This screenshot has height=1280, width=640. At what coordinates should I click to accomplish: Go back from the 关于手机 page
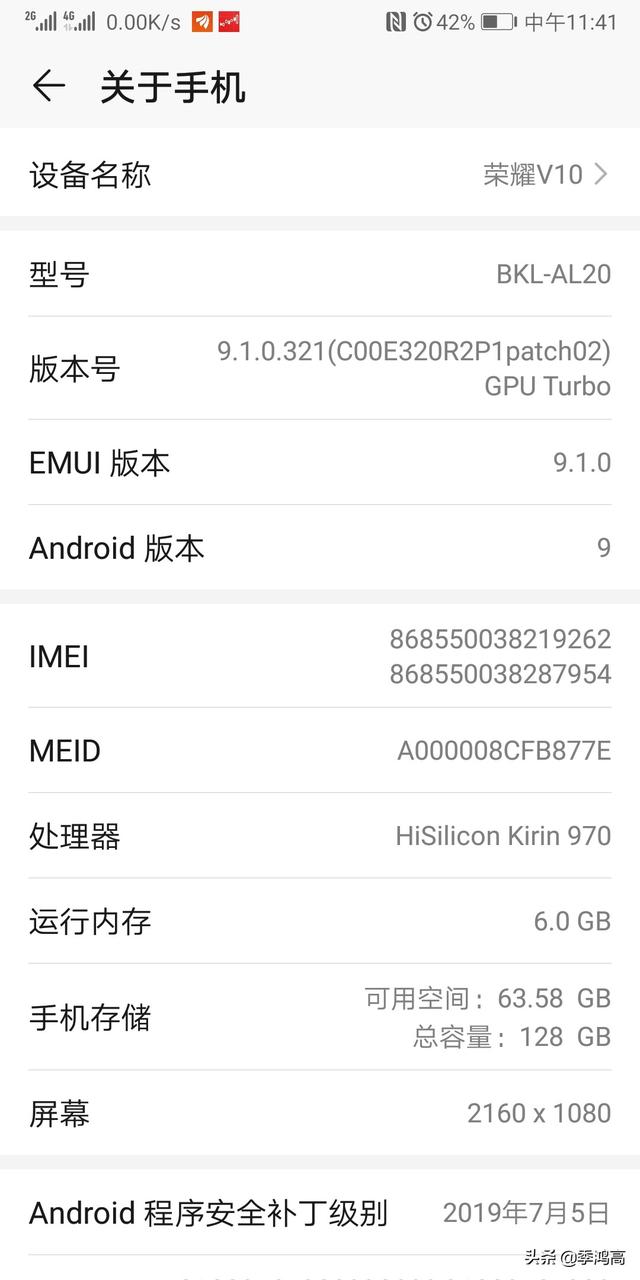(48, 87)
